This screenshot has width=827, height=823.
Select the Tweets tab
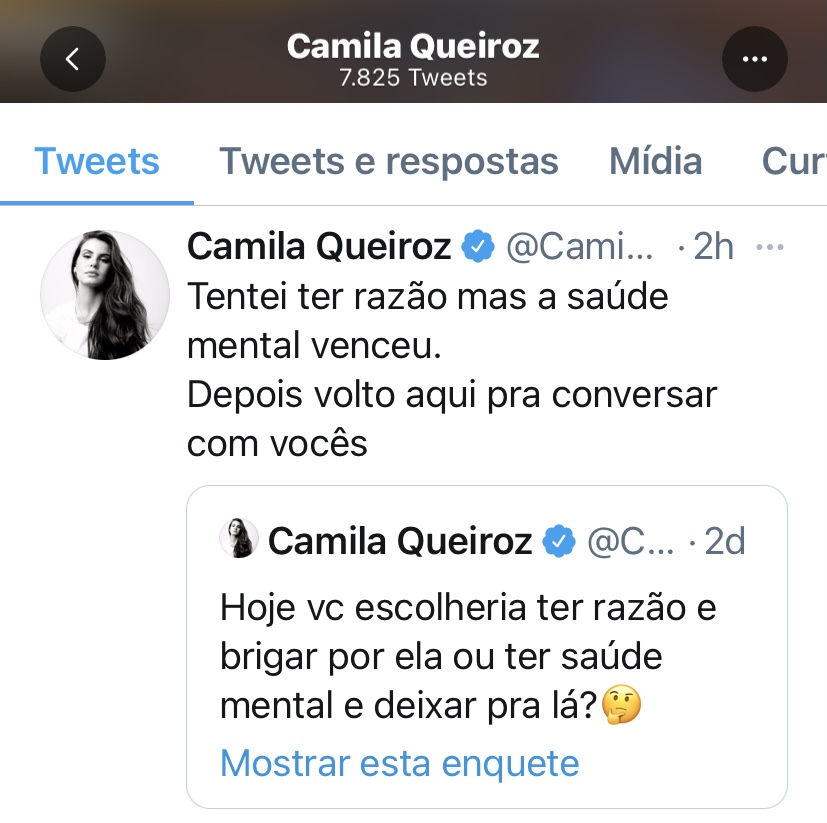point(97,161)
